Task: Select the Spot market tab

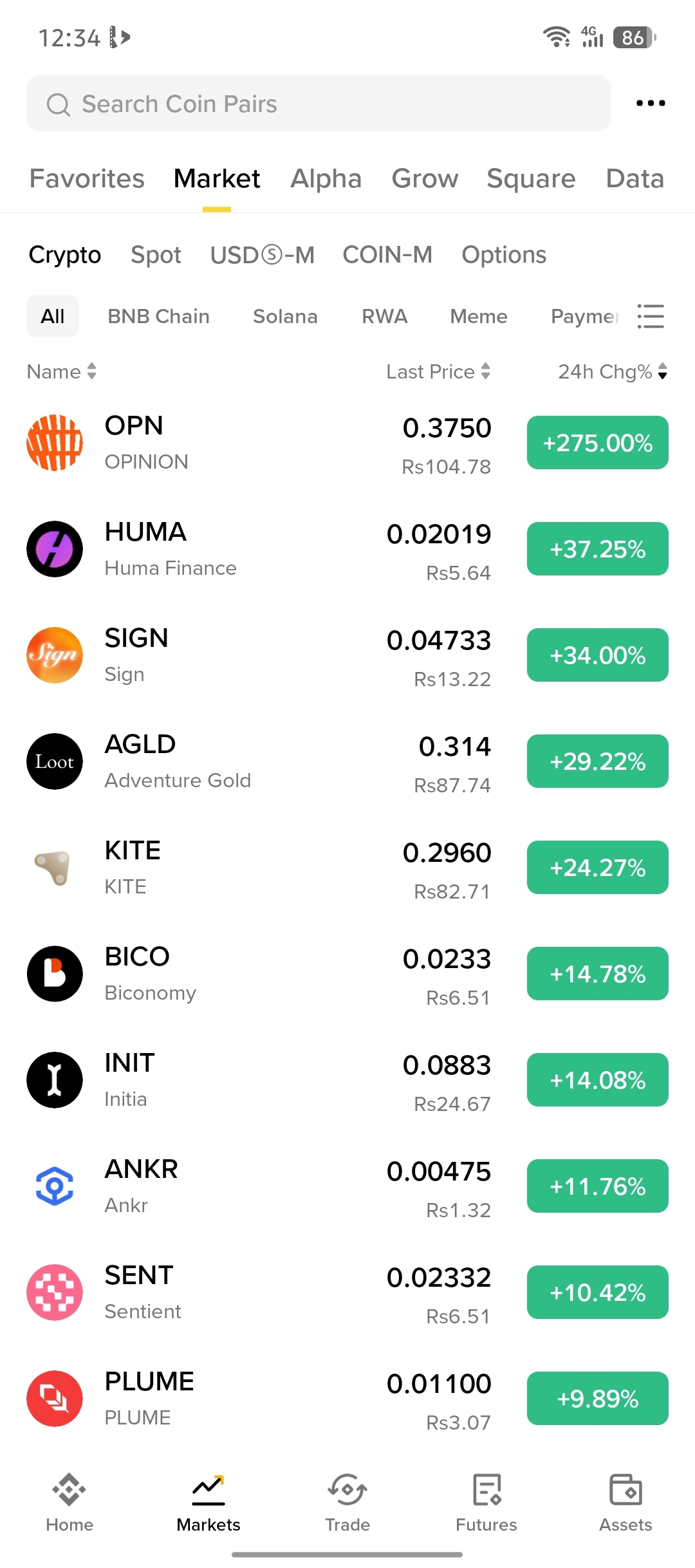Action: pyautogui.click(x=156, y=255)
